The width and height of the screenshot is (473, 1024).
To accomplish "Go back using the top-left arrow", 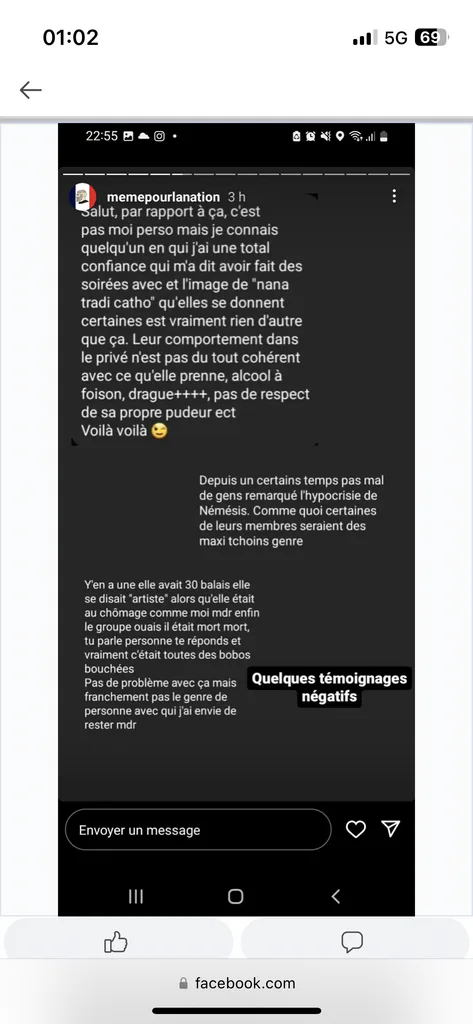I will click(31, 90).
